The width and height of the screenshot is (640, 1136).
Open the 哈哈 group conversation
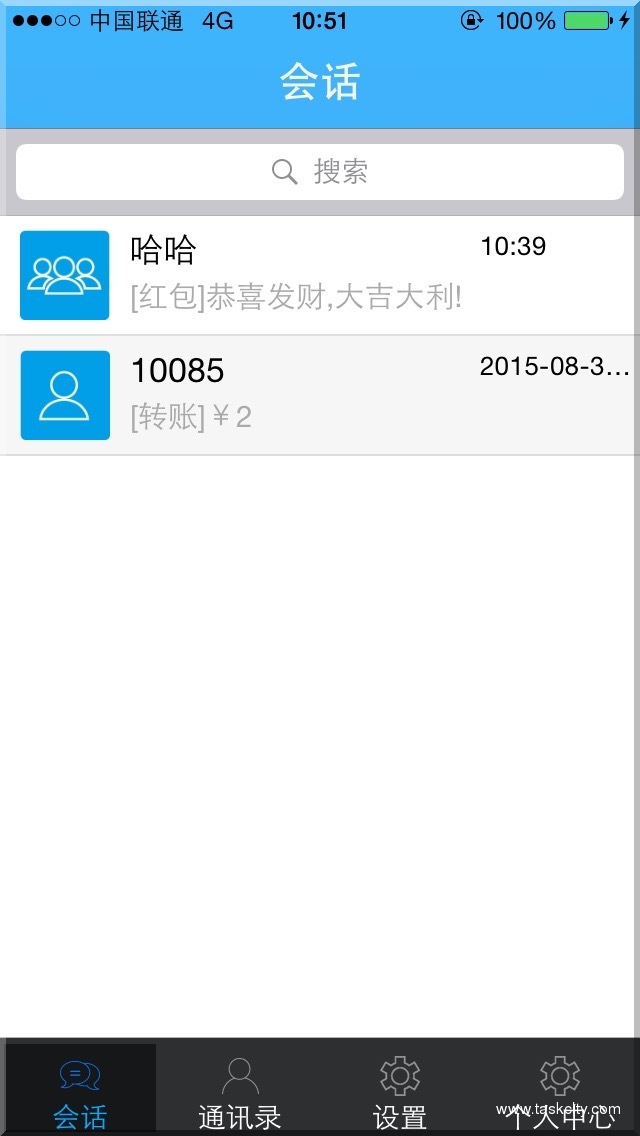(x=320, y=275)
